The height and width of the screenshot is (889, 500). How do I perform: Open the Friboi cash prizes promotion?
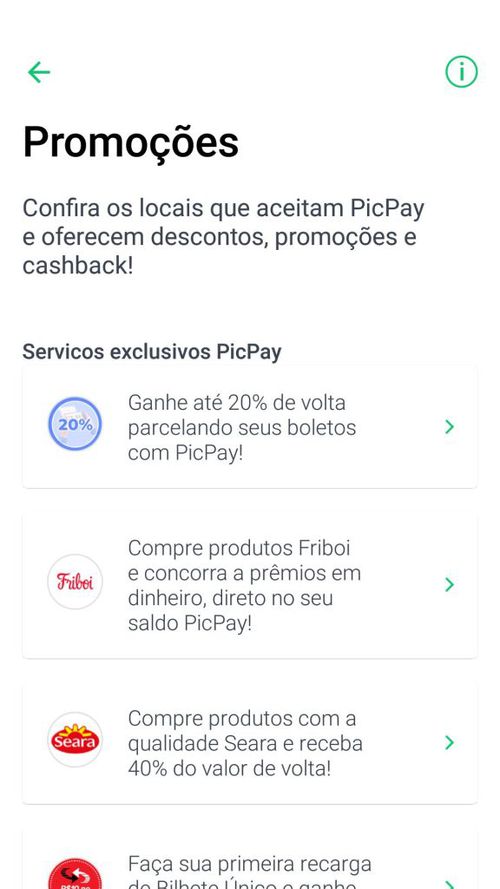pos(249,585)
